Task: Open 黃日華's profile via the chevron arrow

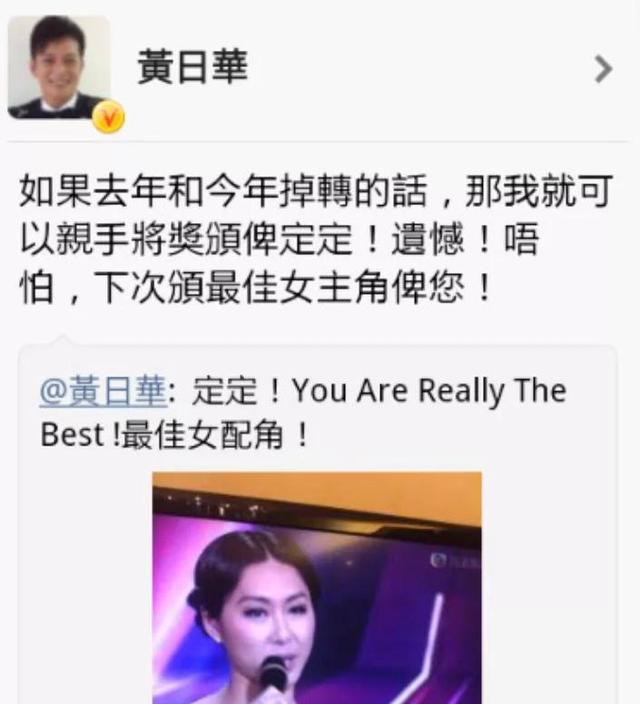Action: (x=602, y=69)
